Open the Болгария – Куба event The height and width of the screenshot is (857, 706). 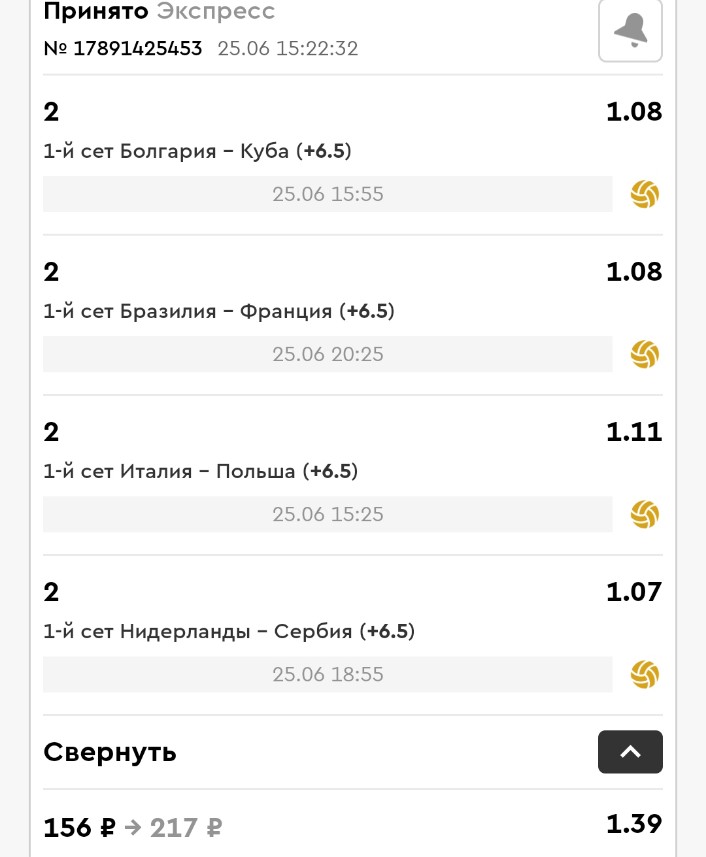click(197, 151)
